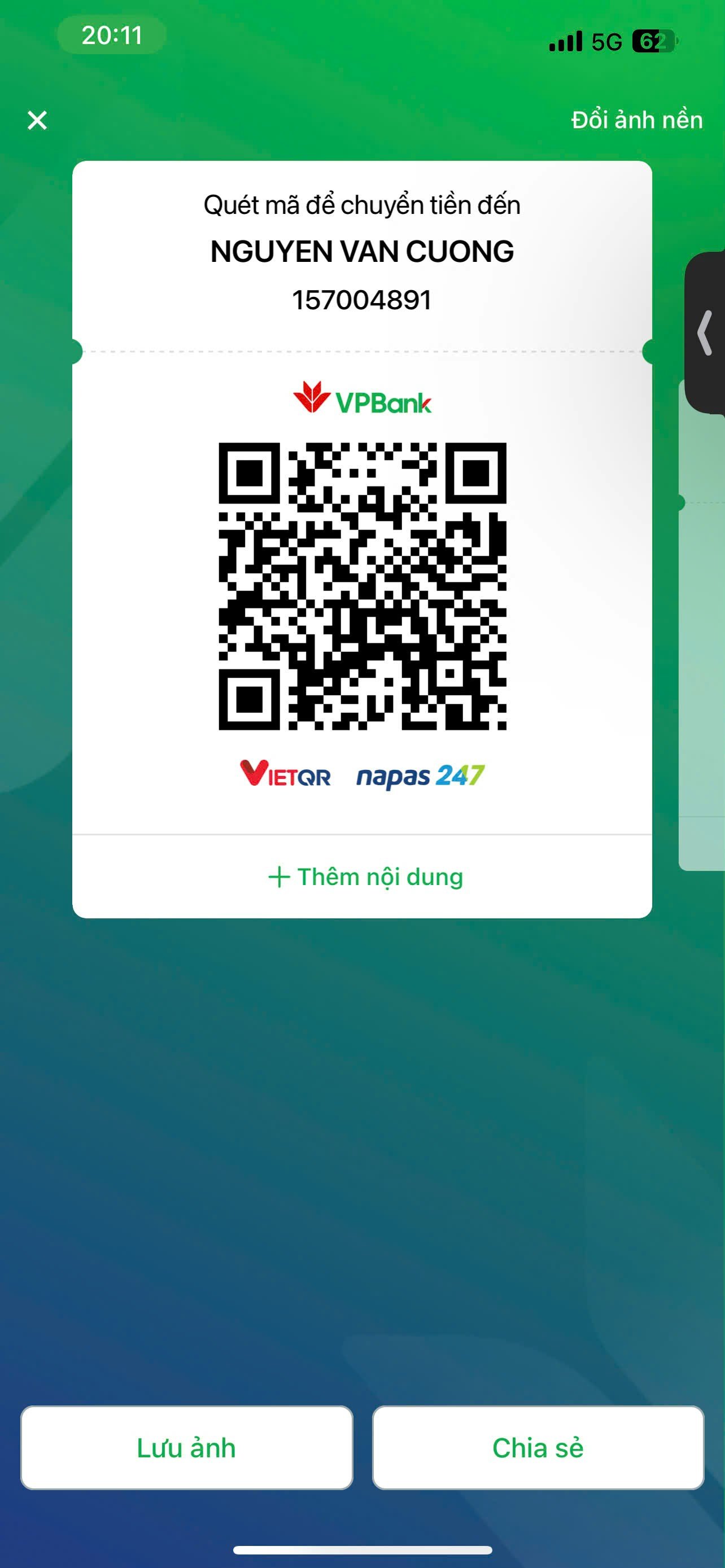Close the QR code screen
The height and width of the screenshot is (1568, 725).
[37, 120]
